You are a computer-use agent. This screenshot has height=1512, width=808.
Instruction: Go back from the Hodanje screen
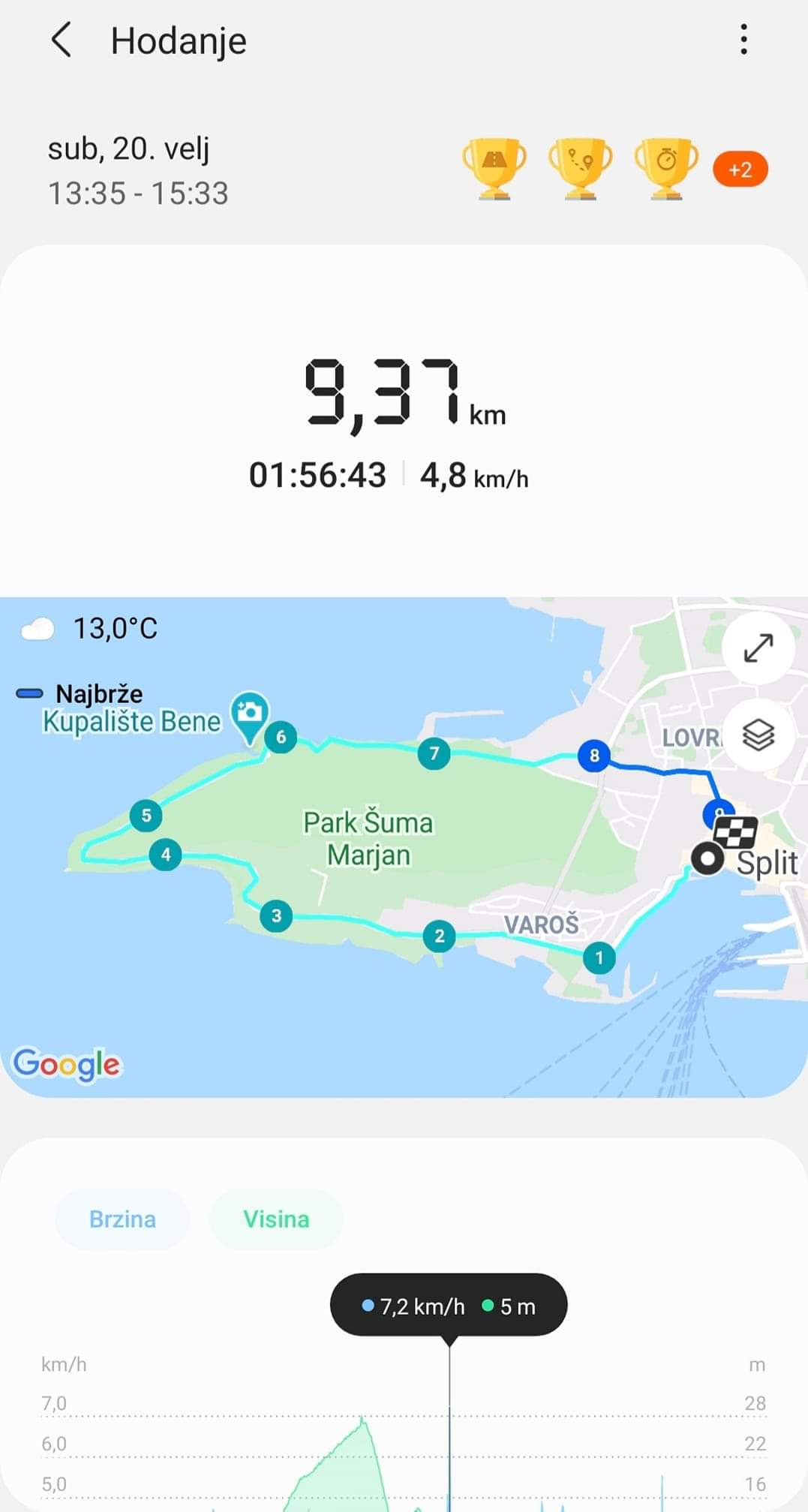click(61, 40)
